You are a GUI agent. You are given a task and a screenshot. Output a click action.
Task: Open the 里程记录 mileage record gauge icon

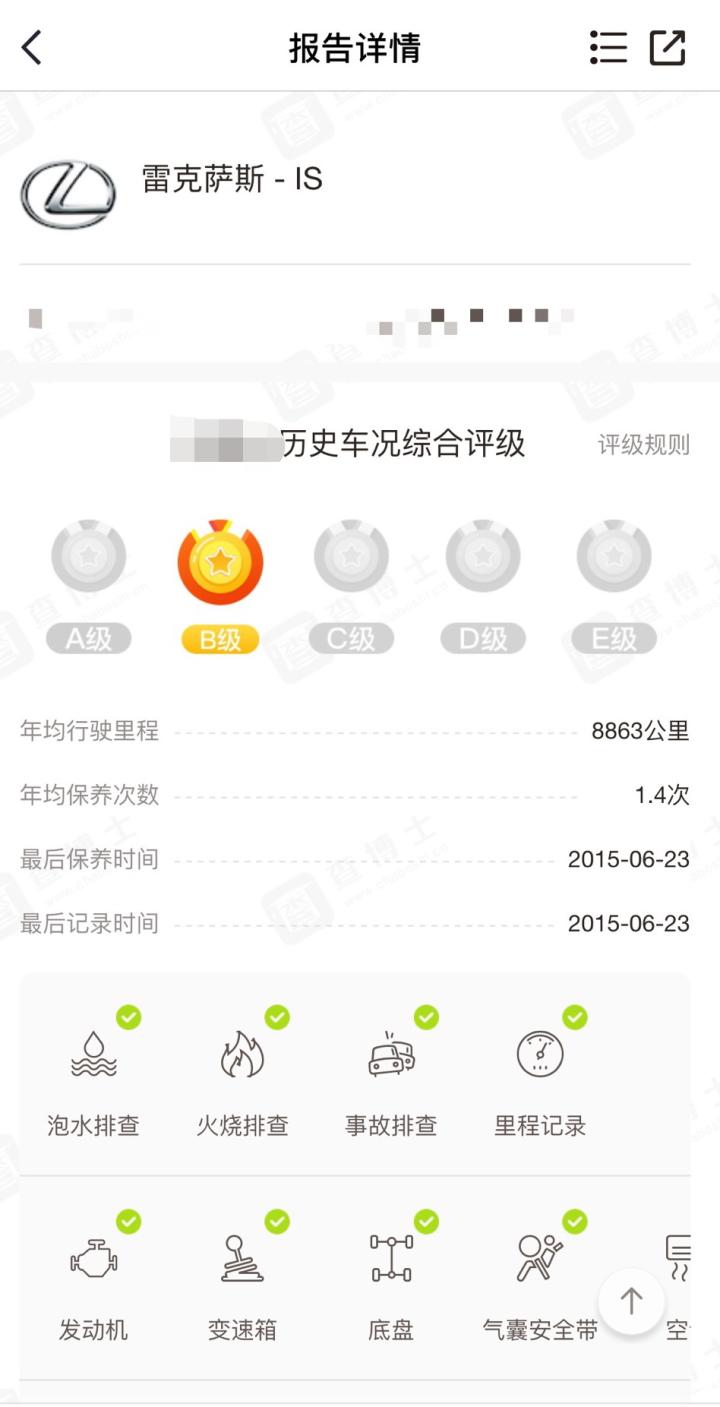point(540,1052)
